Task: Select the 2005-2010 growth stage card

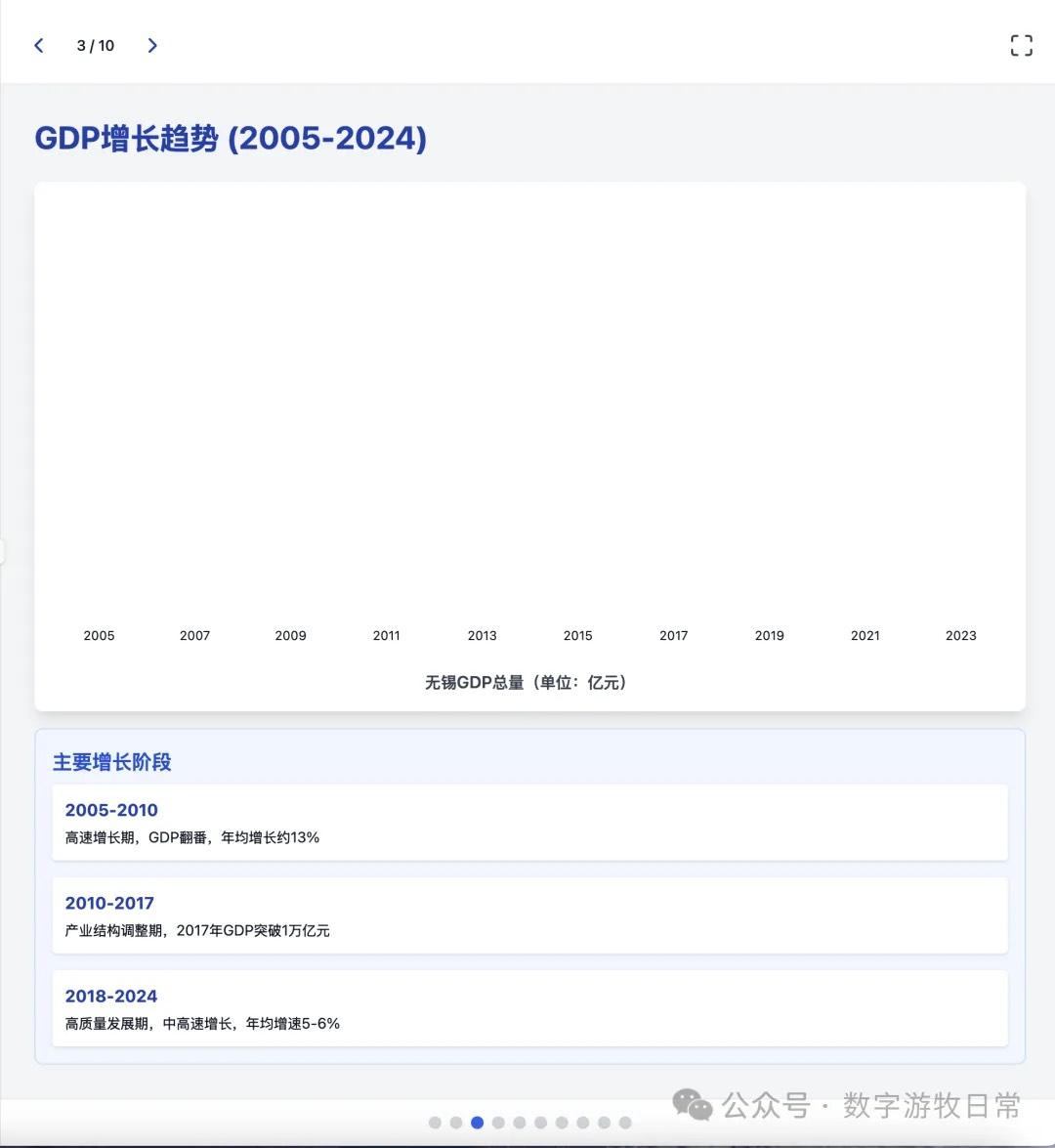Action: point(528,823)
